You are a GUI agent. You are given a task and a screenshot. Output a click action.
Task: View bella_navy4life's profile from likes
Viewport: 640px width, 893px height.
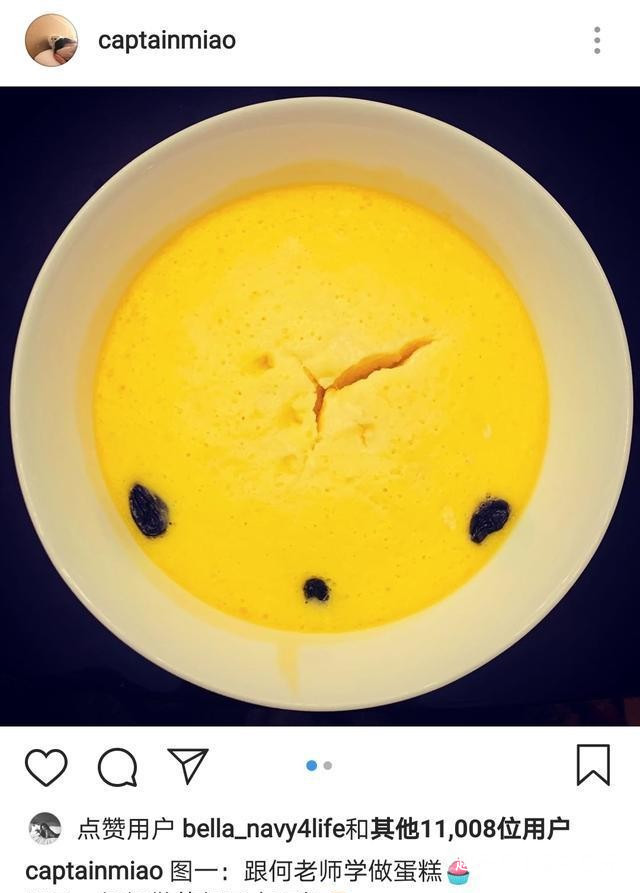(x=262, y=828)
